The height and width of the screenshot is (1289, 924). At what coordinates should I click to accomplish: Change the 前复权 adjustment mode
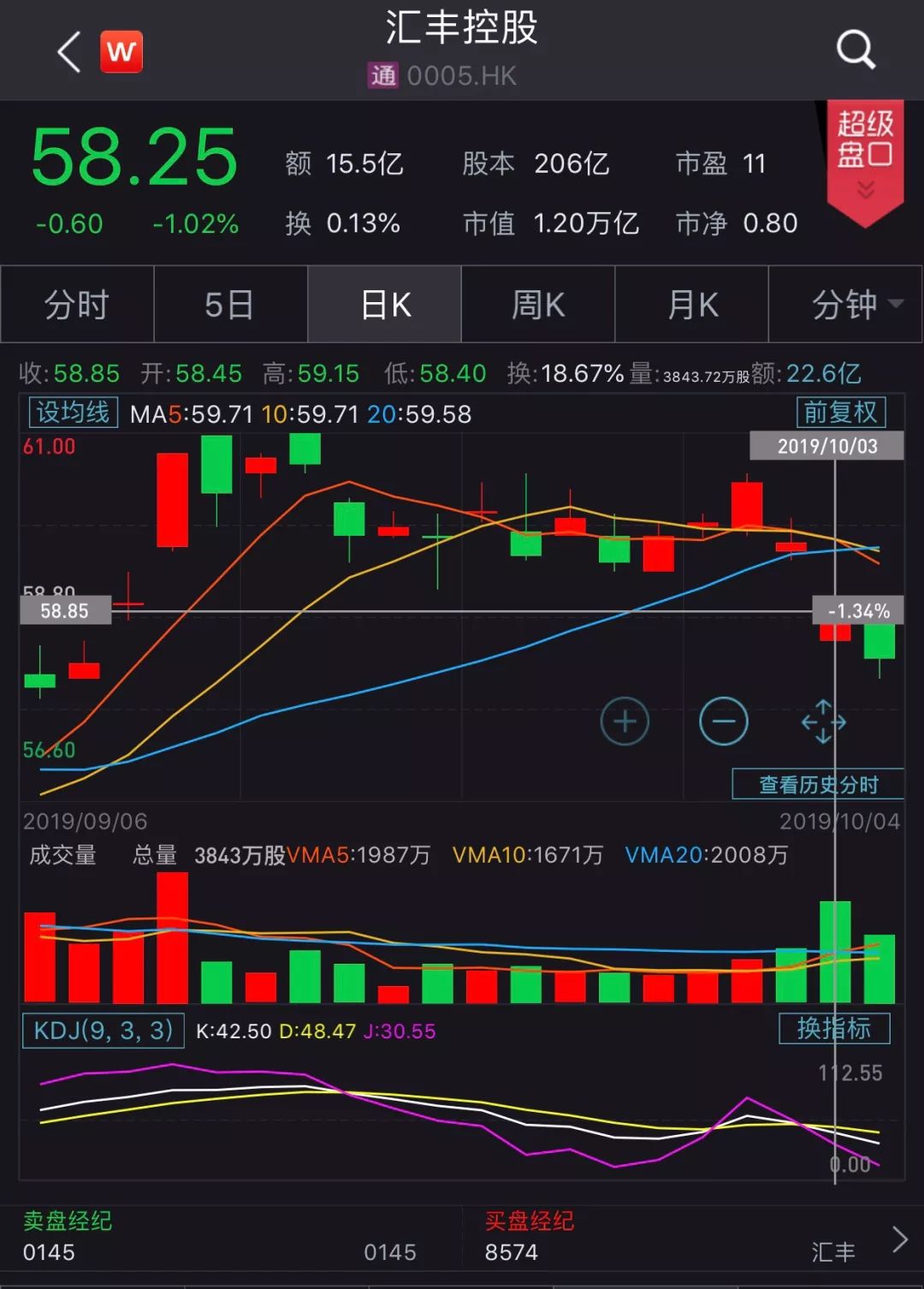[840, 413]
